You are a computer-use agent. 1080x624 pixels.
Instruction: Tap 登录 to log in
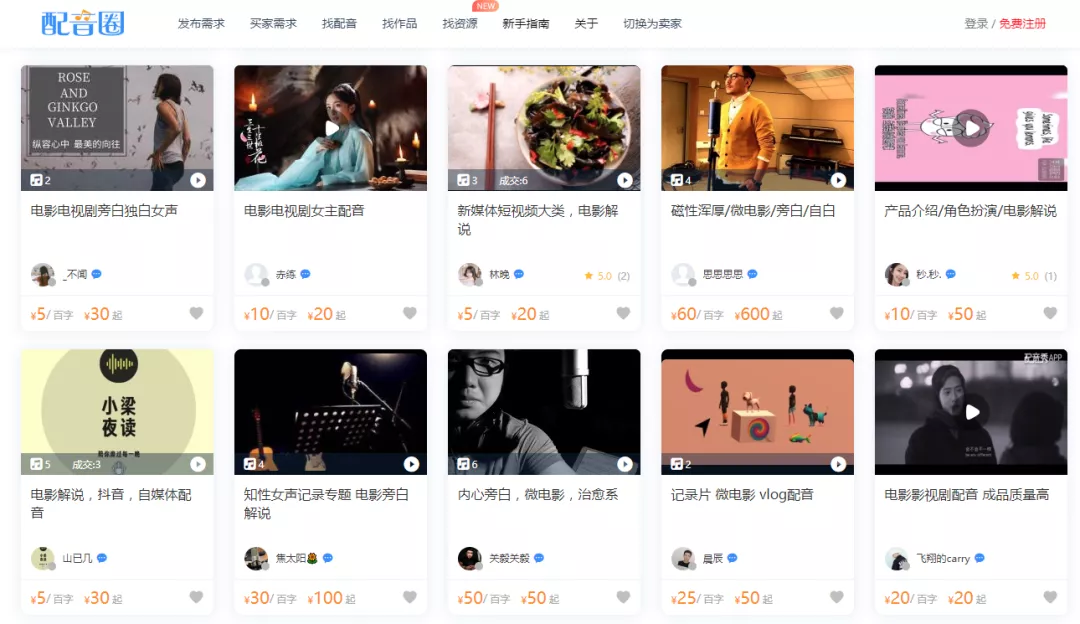coord(976,23)
